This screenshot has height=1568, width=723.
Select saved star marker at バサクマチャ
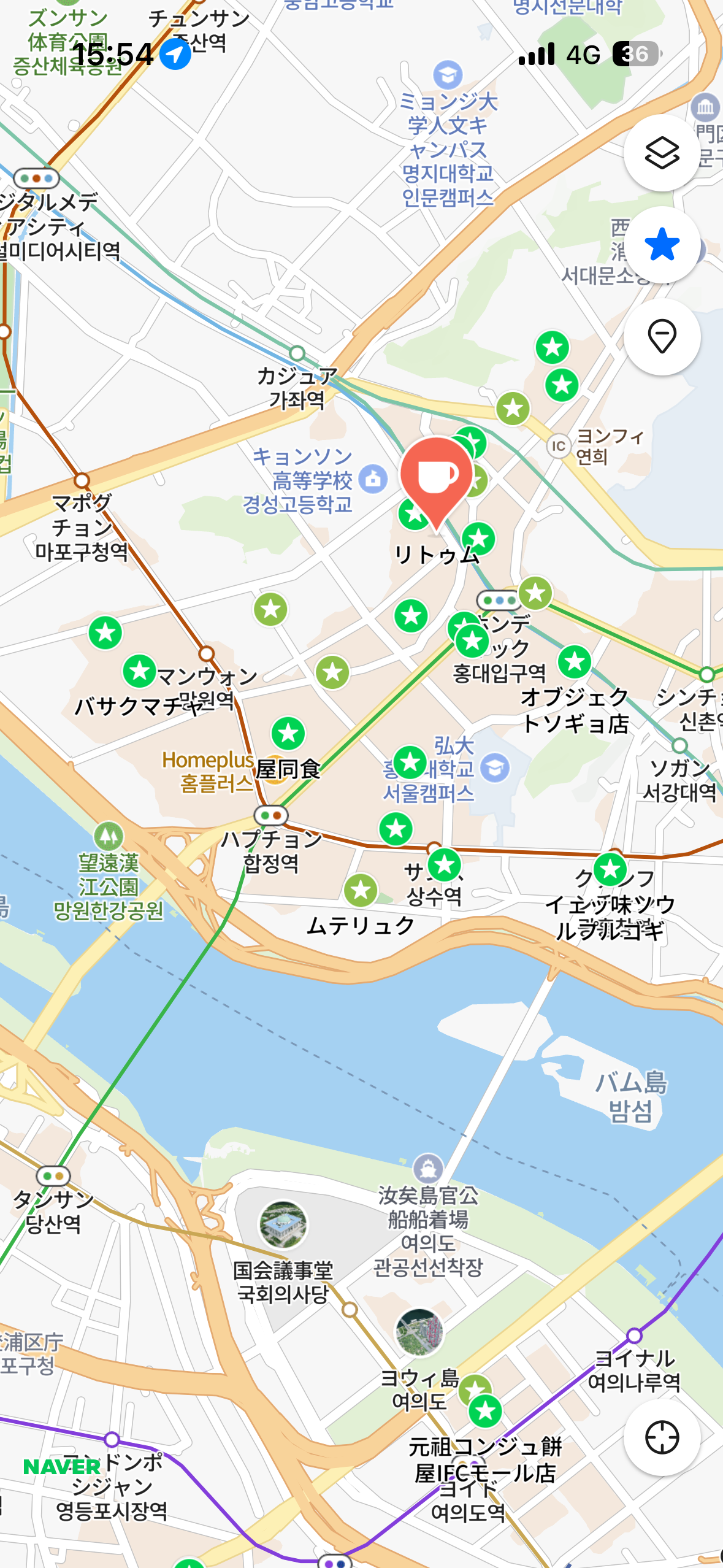click(140, 671)
